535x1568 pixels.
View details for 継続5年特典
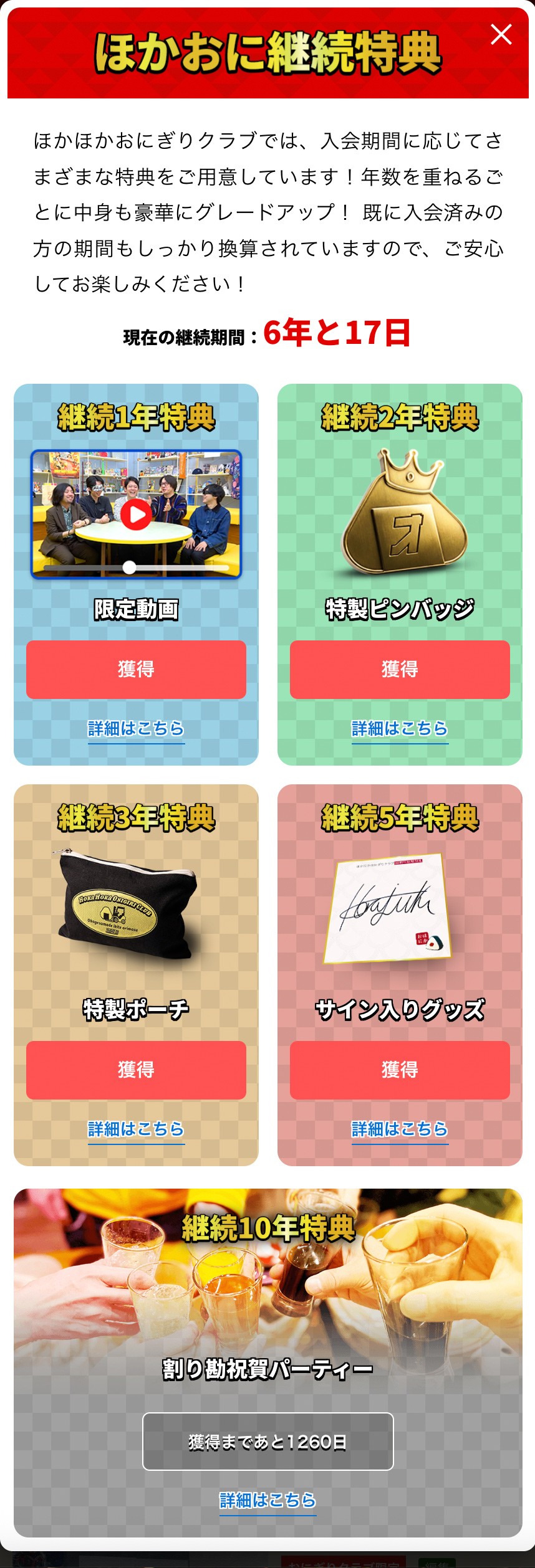point(400,1129)
